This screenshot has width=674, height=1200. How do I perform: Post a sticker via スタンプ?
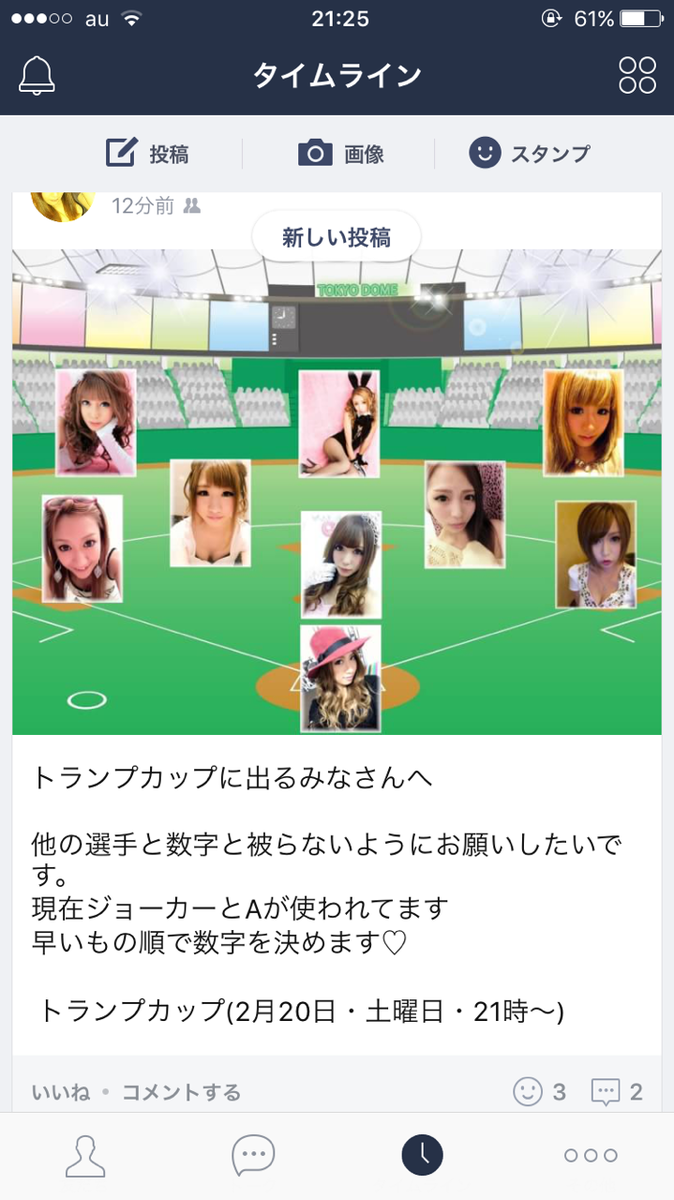(x=529, y=153)
